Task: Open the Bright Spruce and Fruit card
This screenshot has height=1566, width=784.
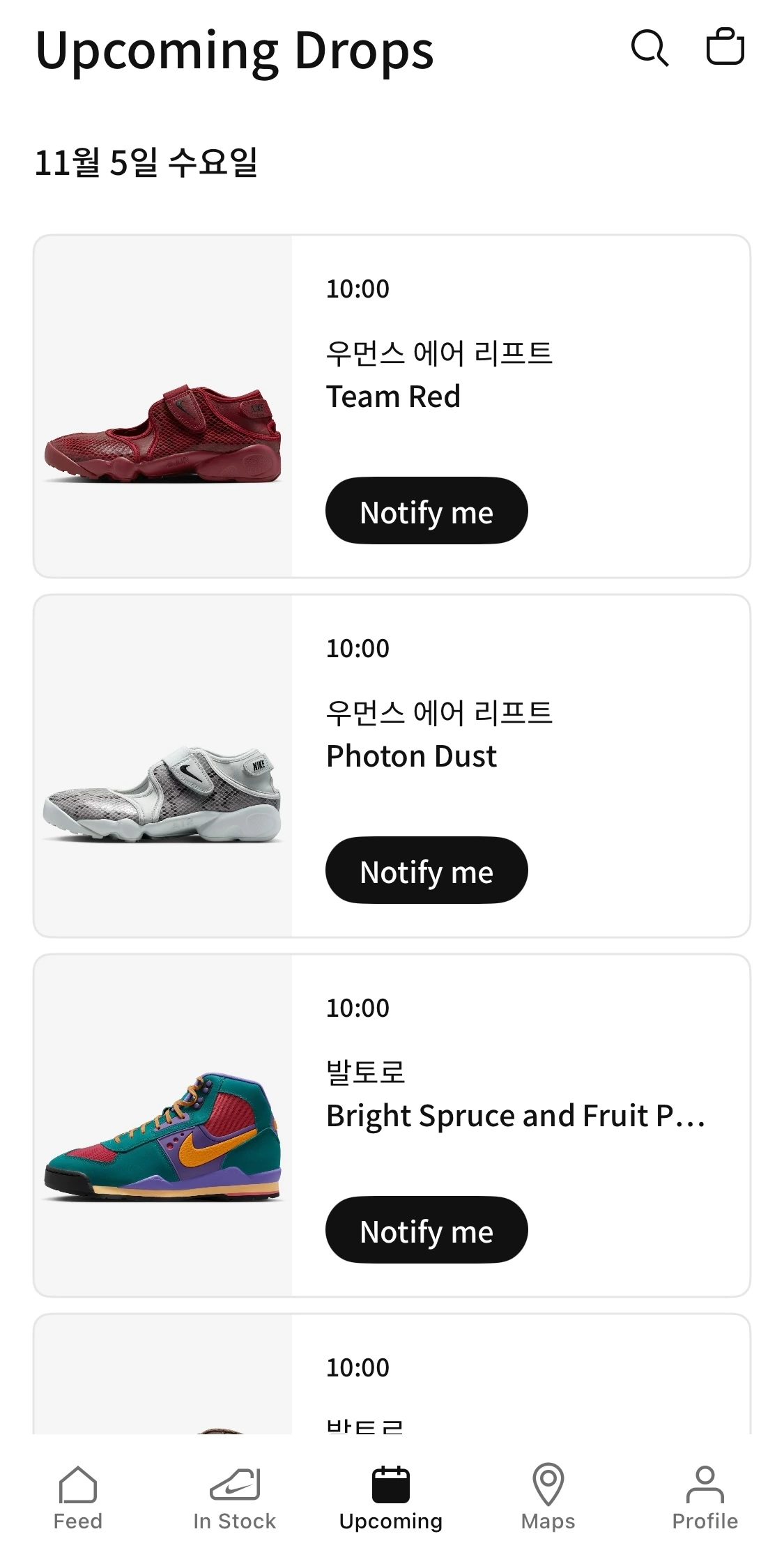Action: coord(163,1126)
